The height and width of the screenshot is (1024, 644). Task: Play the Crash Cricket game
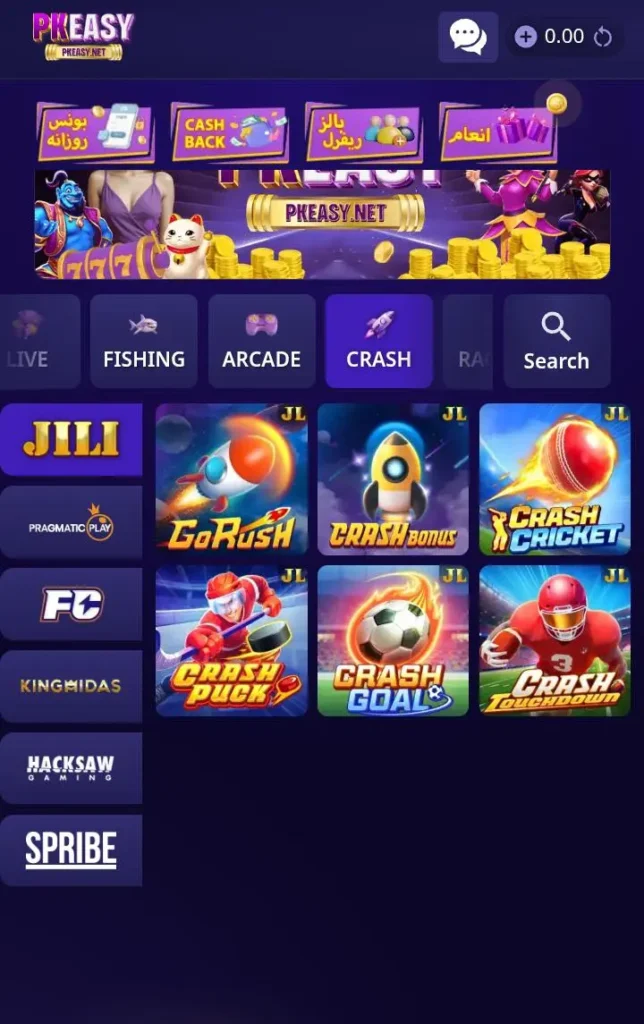coord(554,479)
